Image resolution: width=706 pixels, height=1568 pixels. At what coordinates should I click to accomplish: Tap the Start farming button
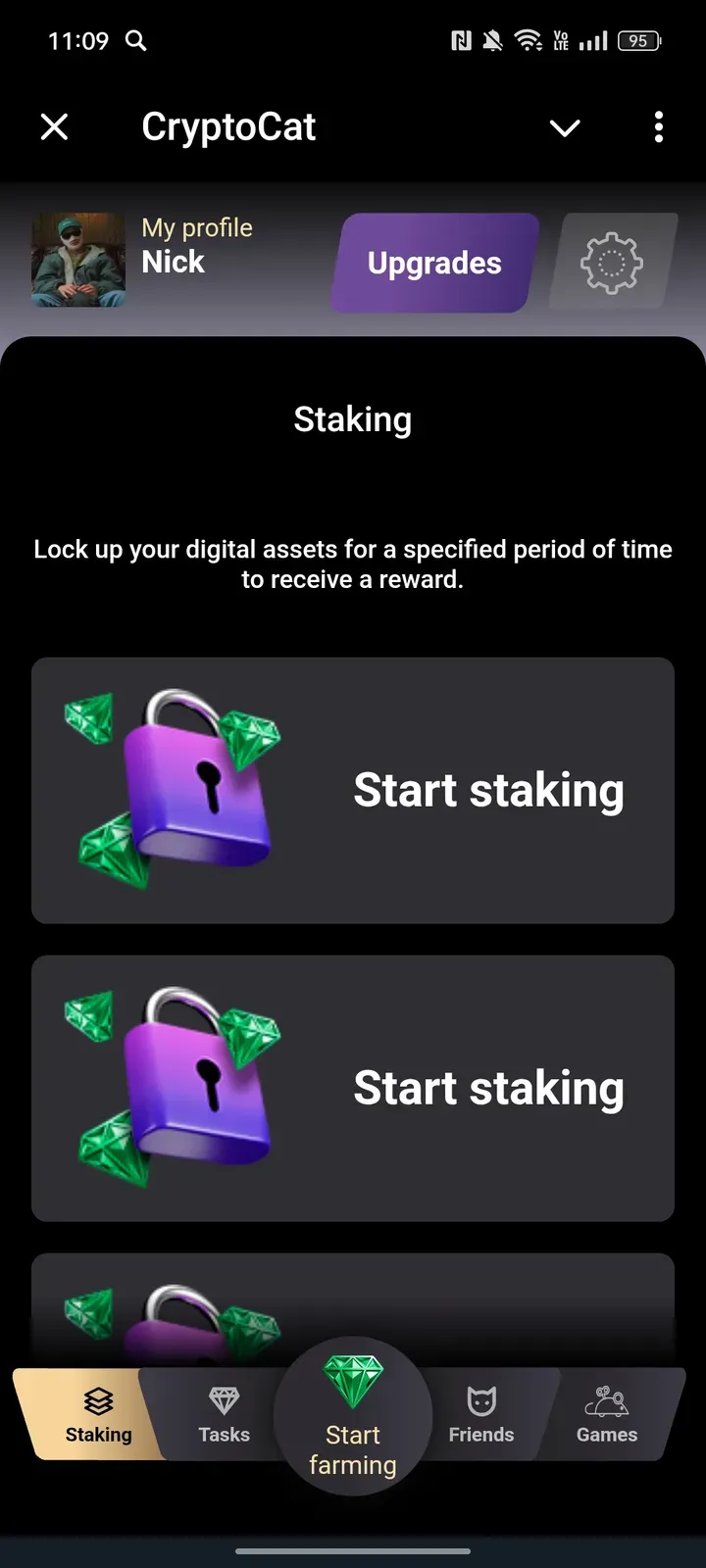pyautogui.click(x=353, y=1416)
